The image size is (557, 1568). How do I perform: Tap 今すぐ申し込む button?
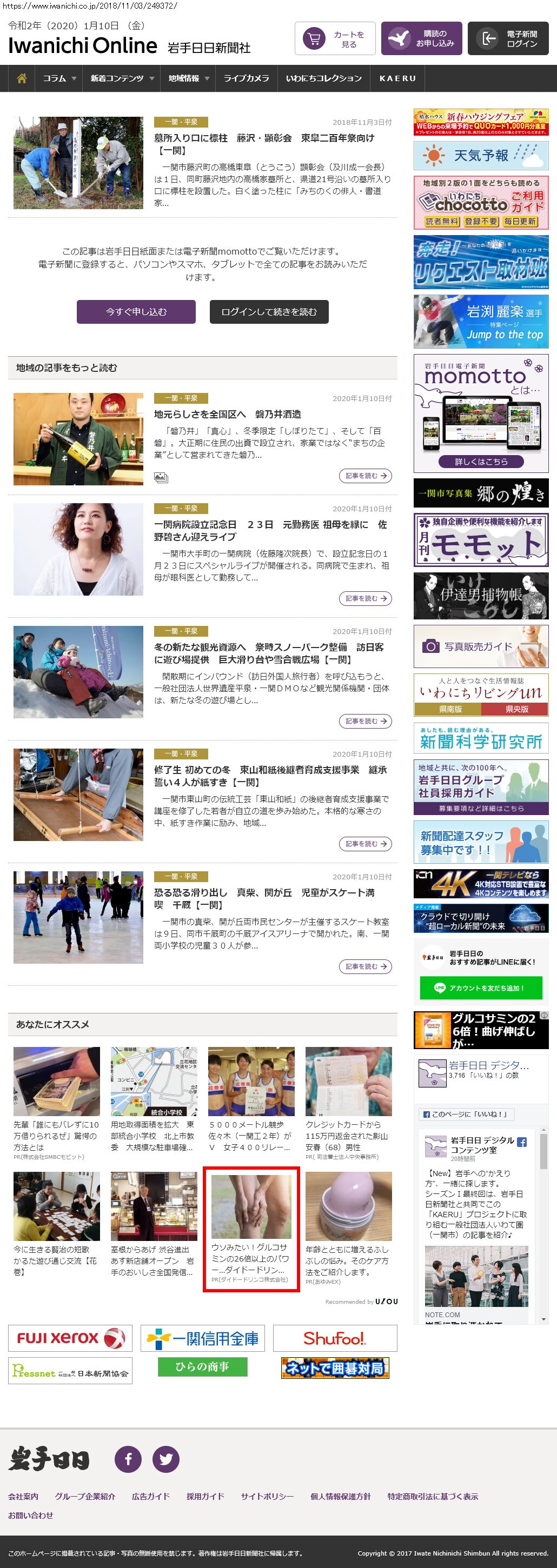coord(136,312)
